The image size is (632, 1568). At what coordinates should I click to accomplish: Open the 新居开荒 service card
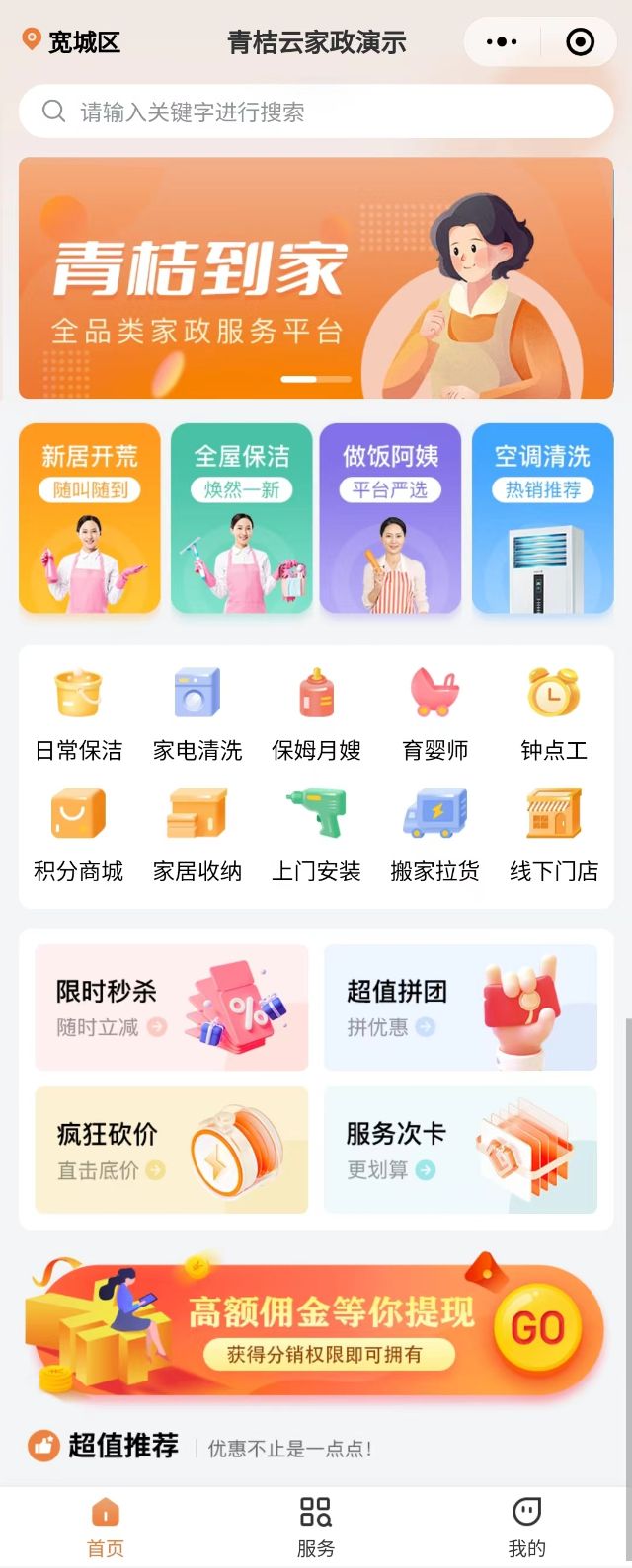[x=90, y=518]
